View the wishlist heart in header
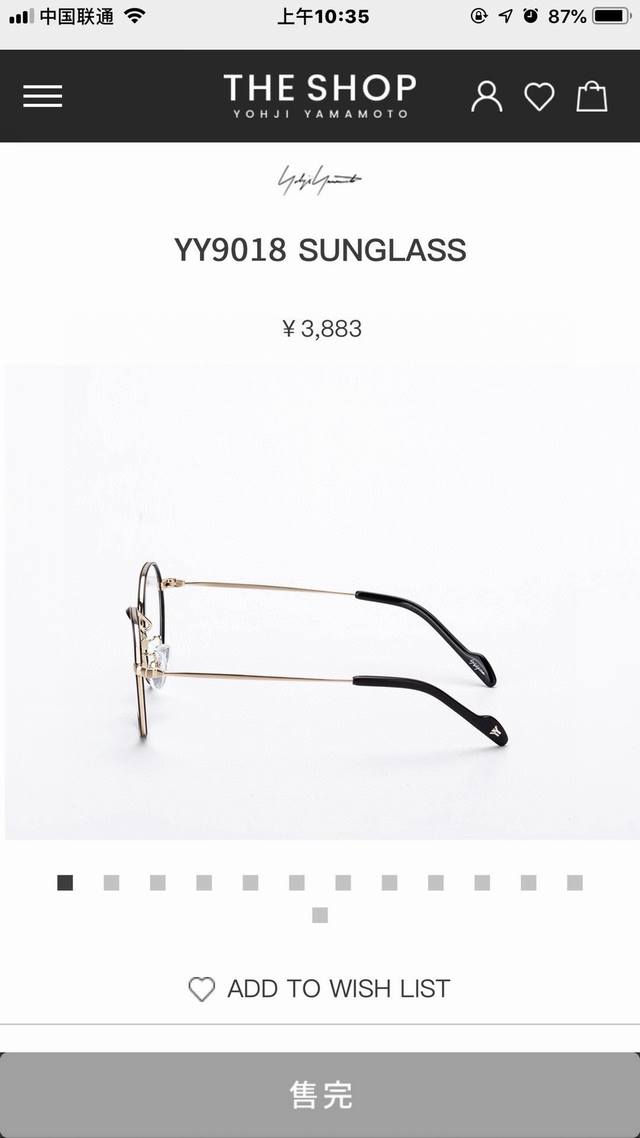 tap(539, 97)
